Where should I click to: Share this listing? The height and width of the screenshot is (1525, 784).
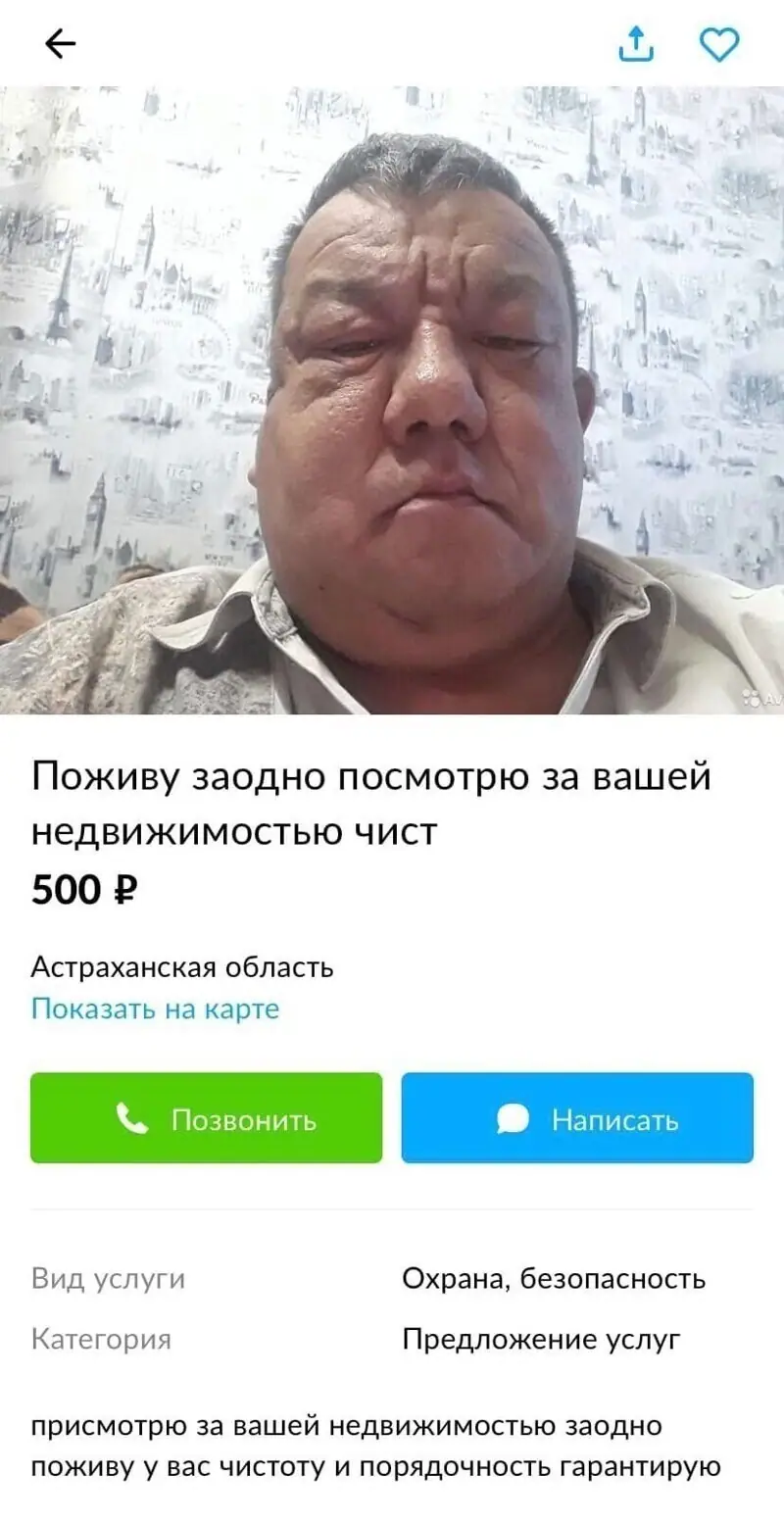point(636,43)
